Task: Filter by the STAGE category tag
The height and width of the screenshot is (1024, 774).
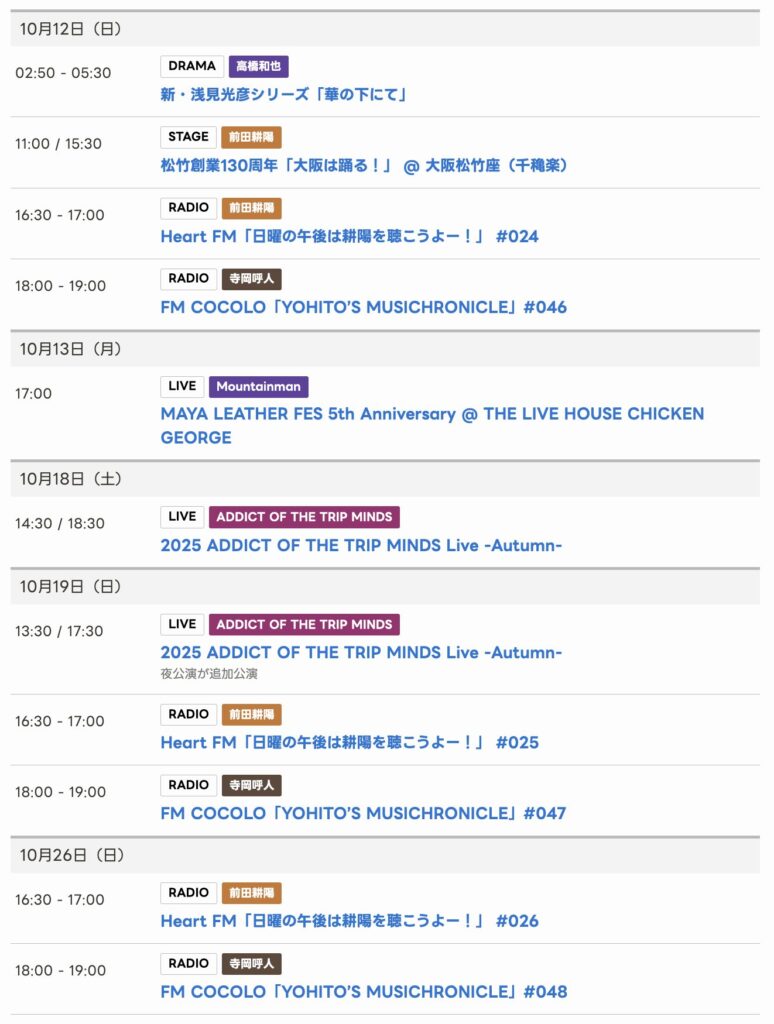Action: click(188, 137)
